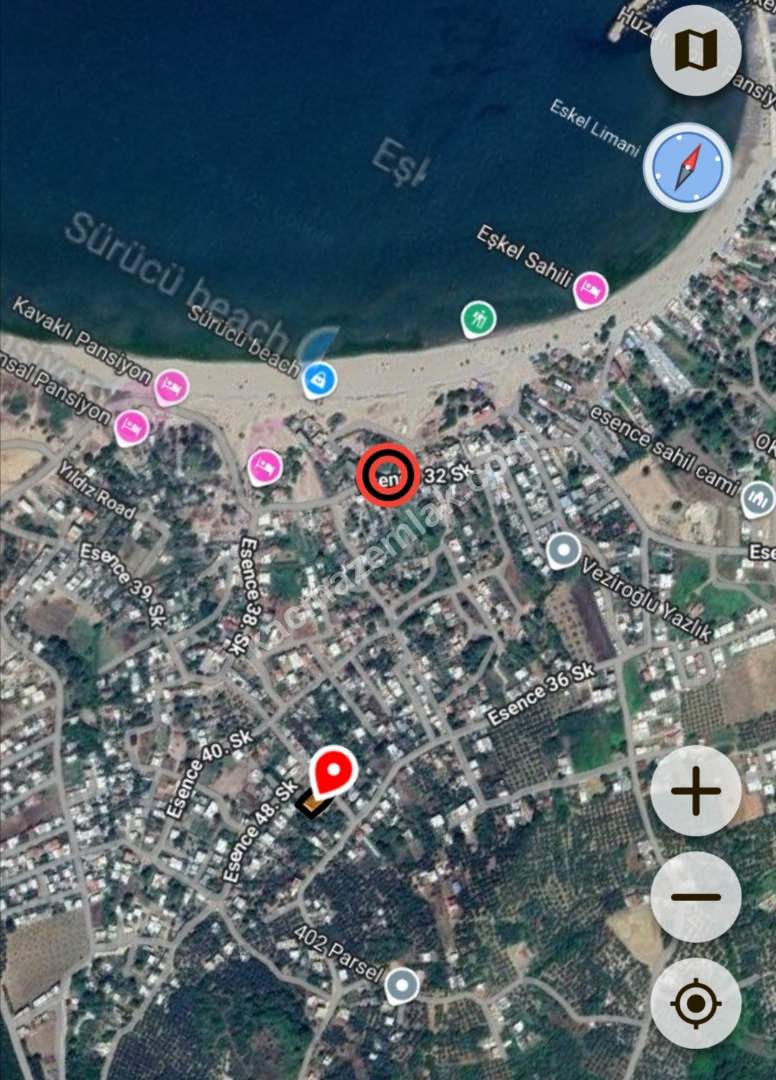
Task: Select the Eşkel Sahili lodging marker
Action: 591,290
